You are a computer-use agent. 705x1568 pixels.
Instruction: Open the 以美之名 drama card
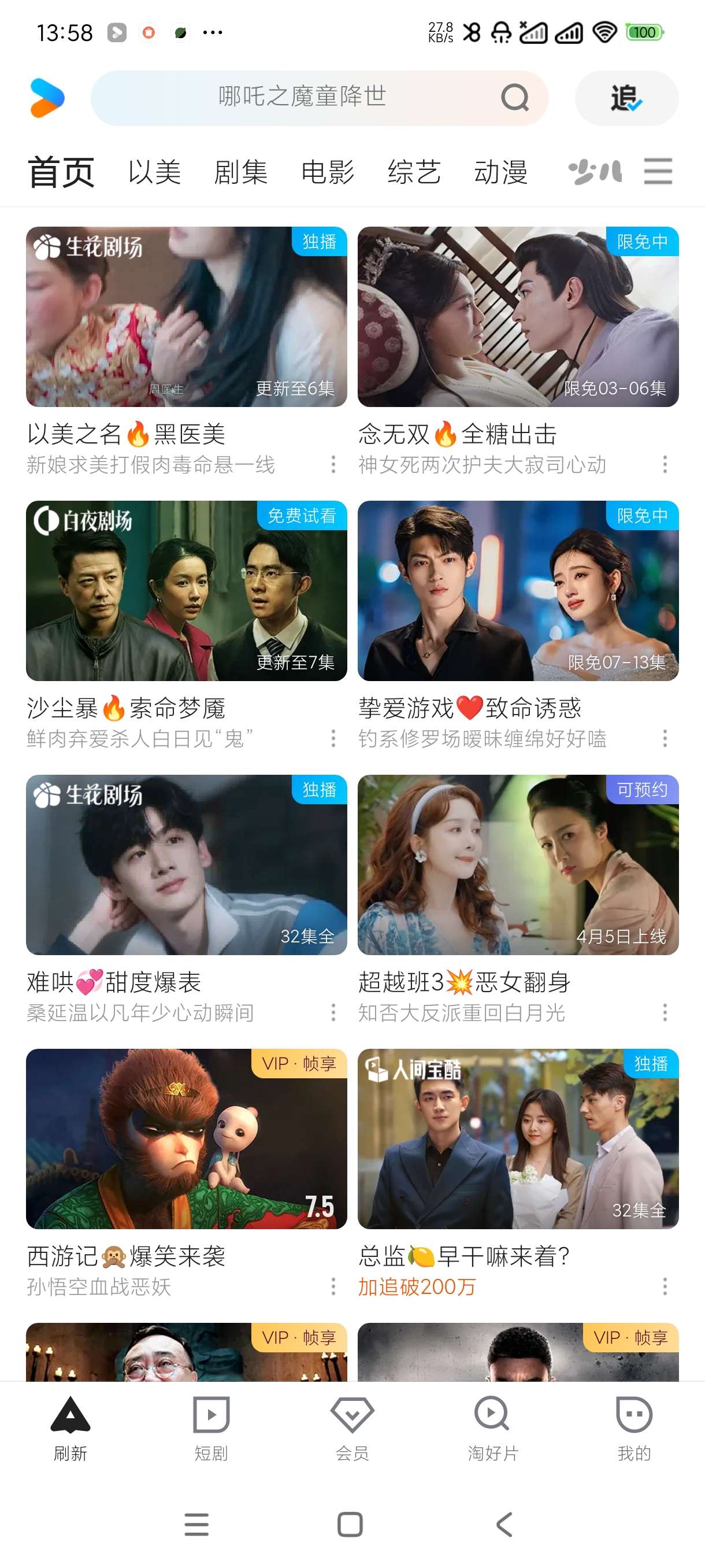pyautogui.click(x=186, y=317)
